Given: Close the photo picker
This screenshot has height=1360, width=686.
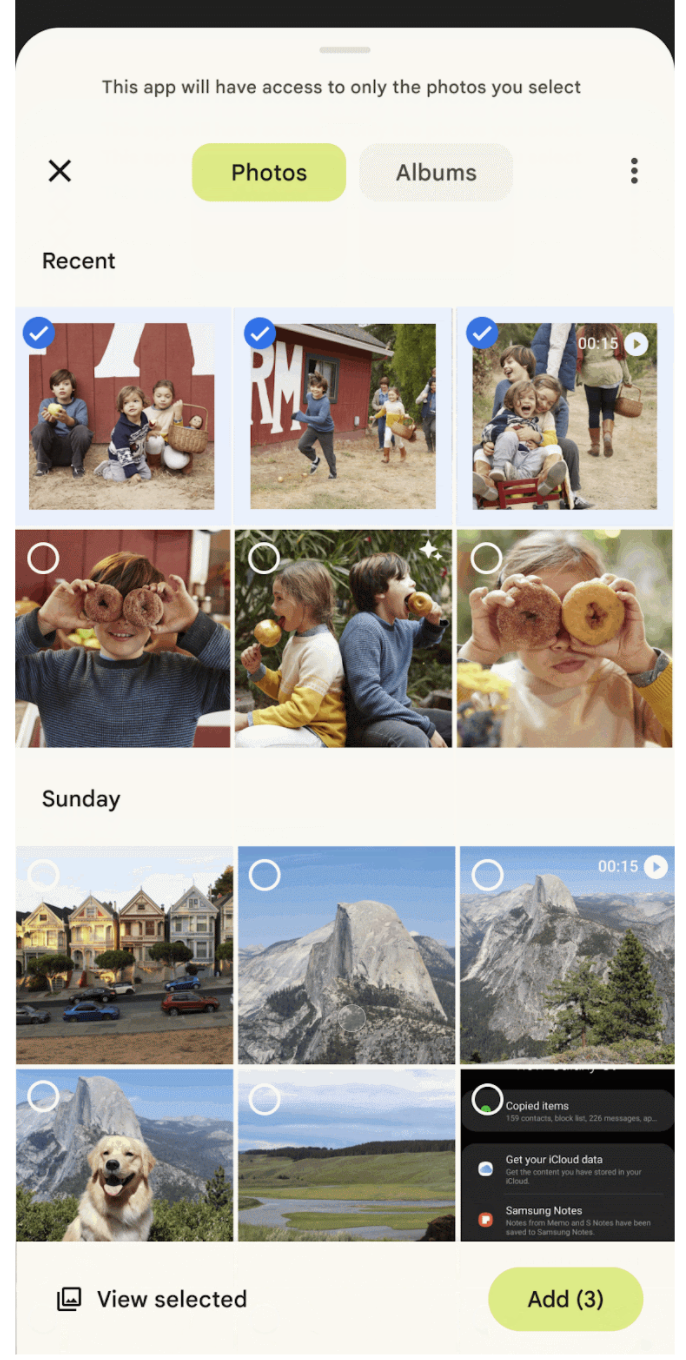Looking at the screenshot, I should 60,171.
